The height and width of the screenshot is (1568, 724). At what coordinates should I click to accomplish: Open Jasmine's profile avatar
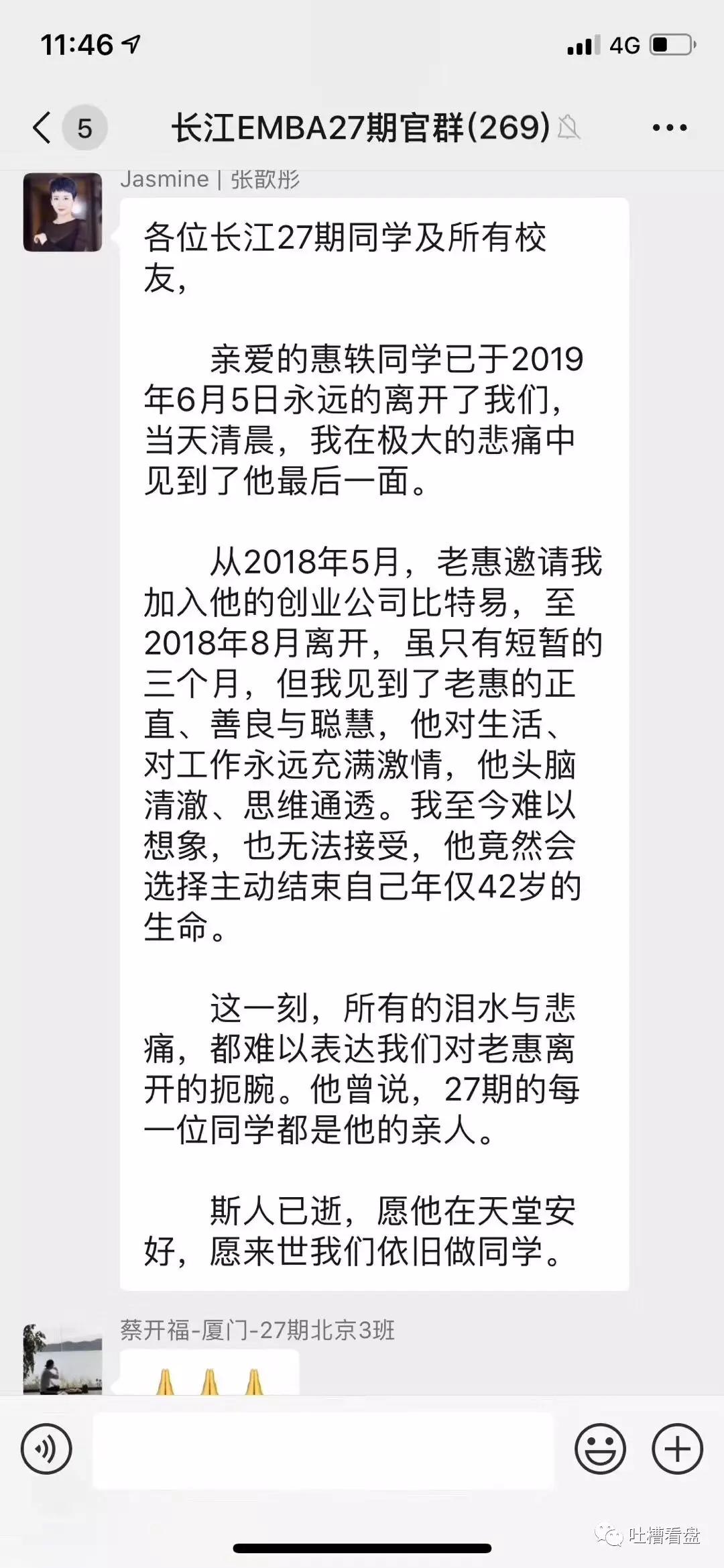pyautogui.click(x=62, y=212)
